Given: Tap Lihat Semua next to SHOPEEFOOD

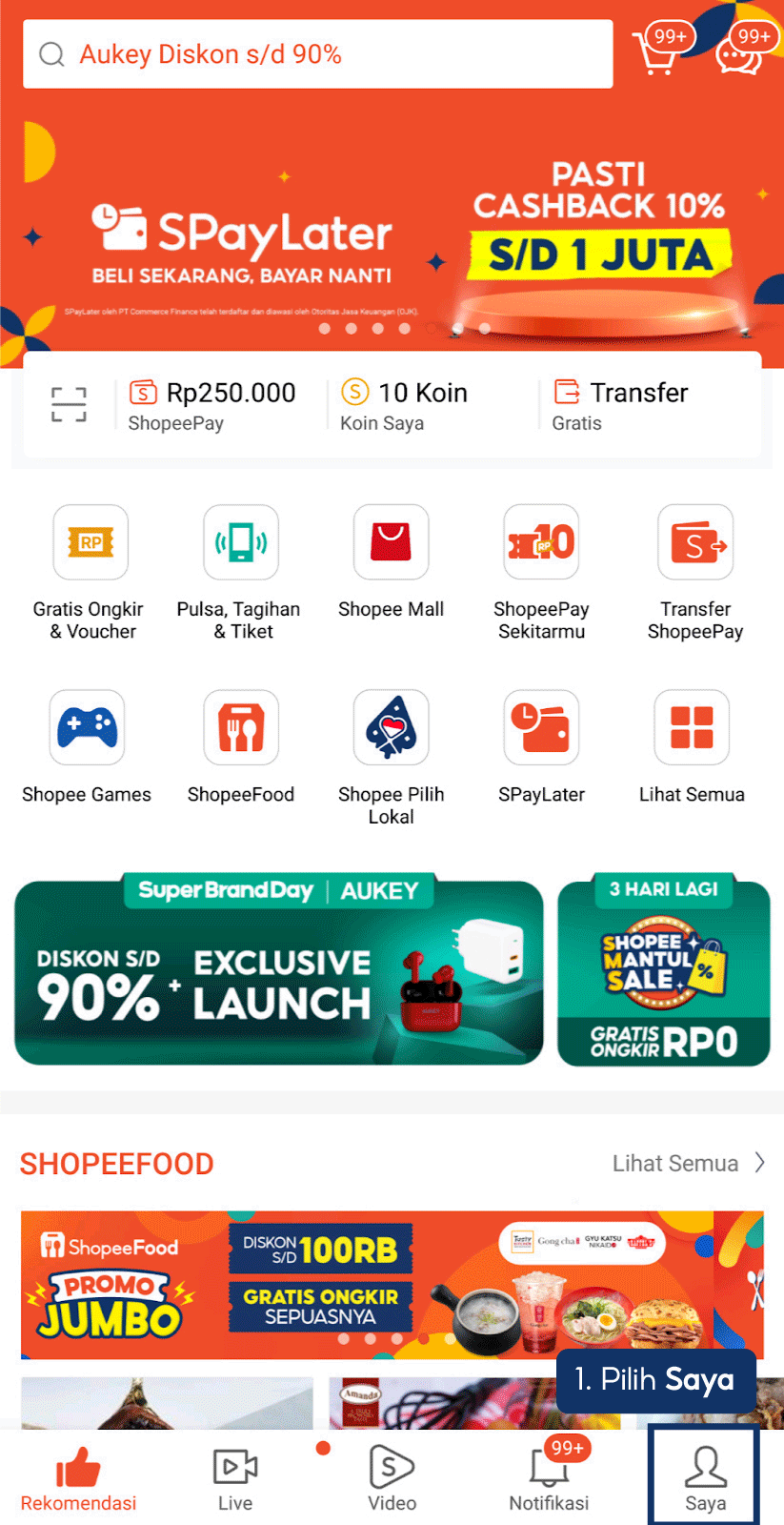Looking at the screenshot, I should [x=688, y=1164].
